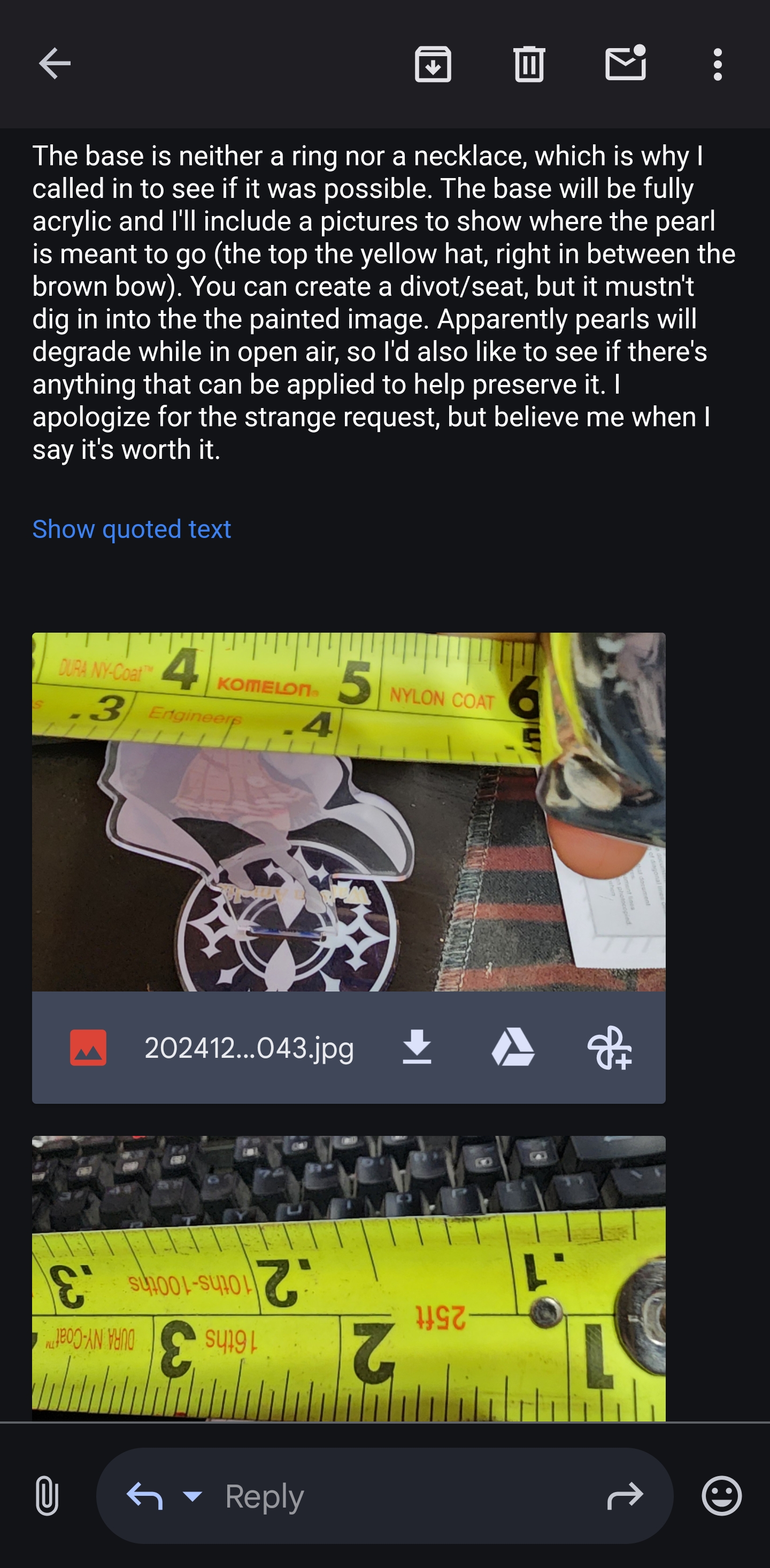
Task: Attach a file to the reply
Action: 47,1496
